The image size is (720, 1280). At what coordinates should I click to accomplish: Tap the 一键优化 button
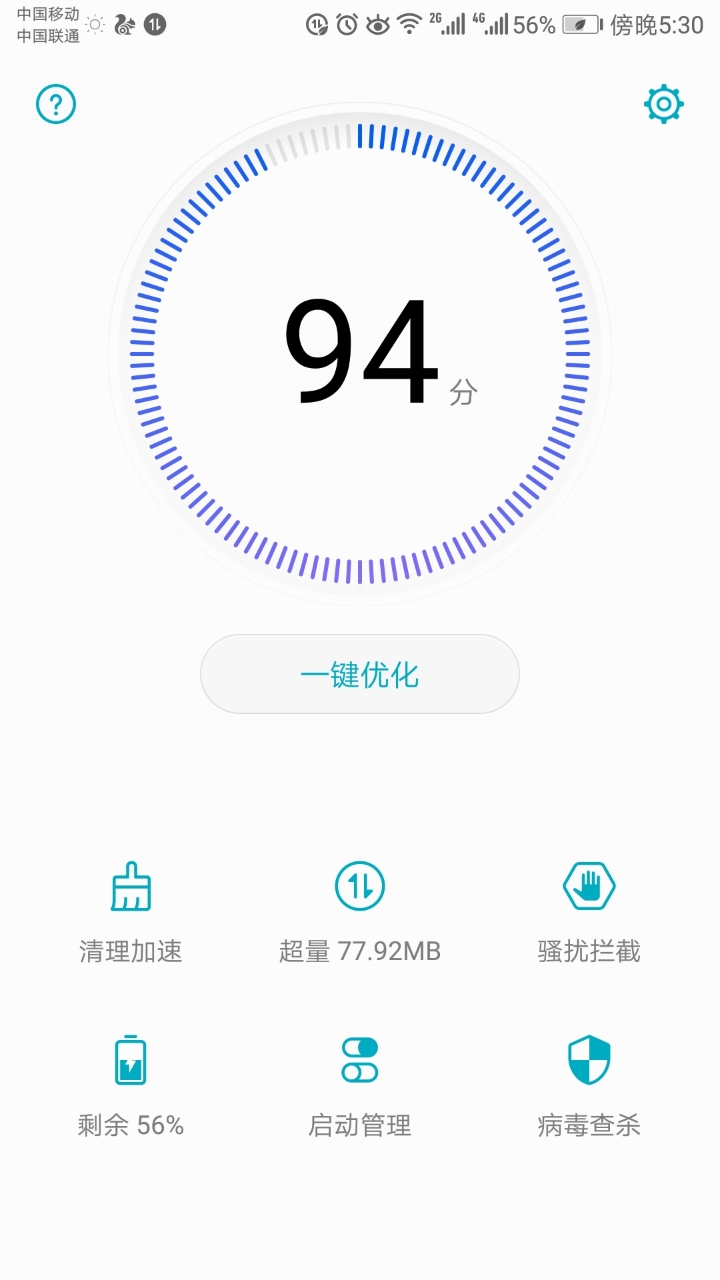pyautogui.click(x=360, y=674)
